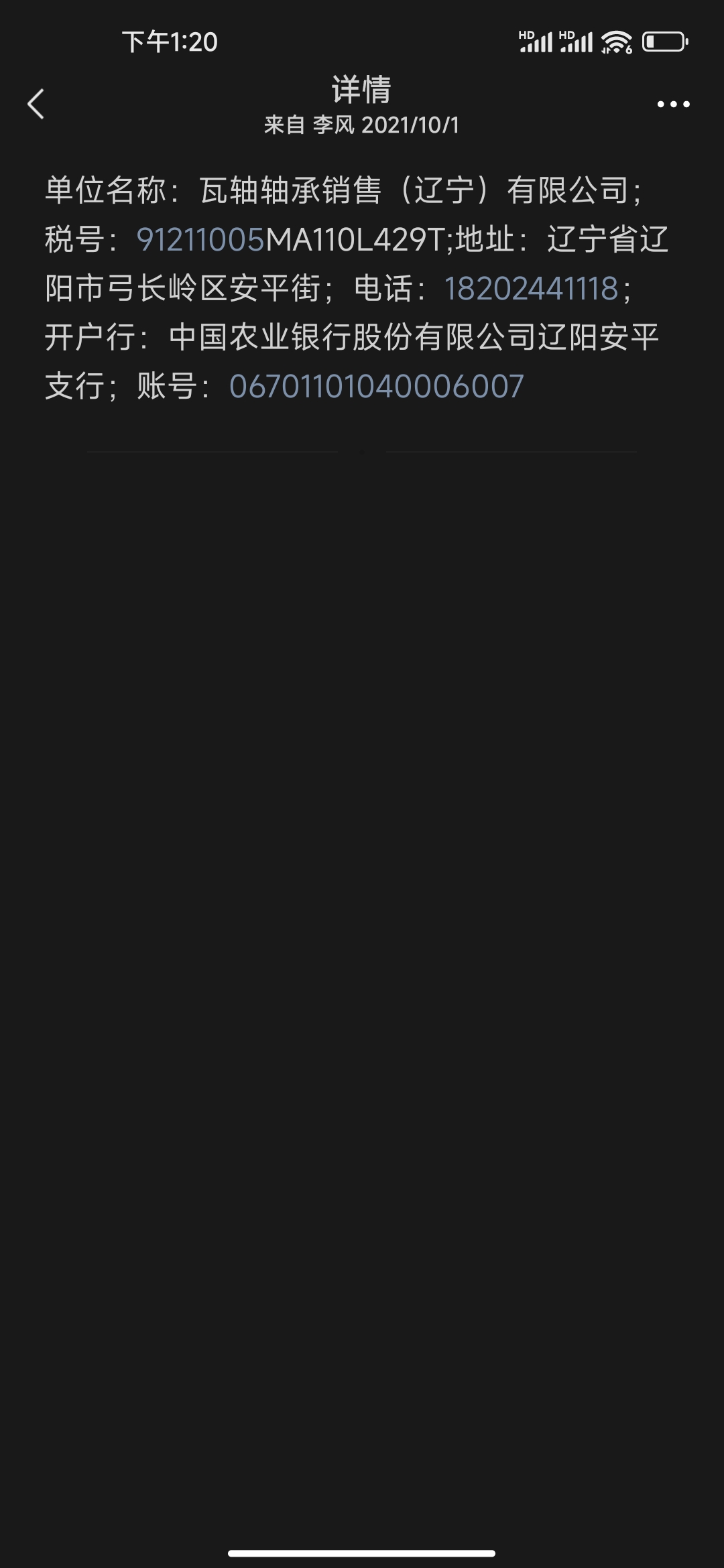Go back from the 详情 page
This screenshot has height=1568, width=724.
(x=36, y=105)
